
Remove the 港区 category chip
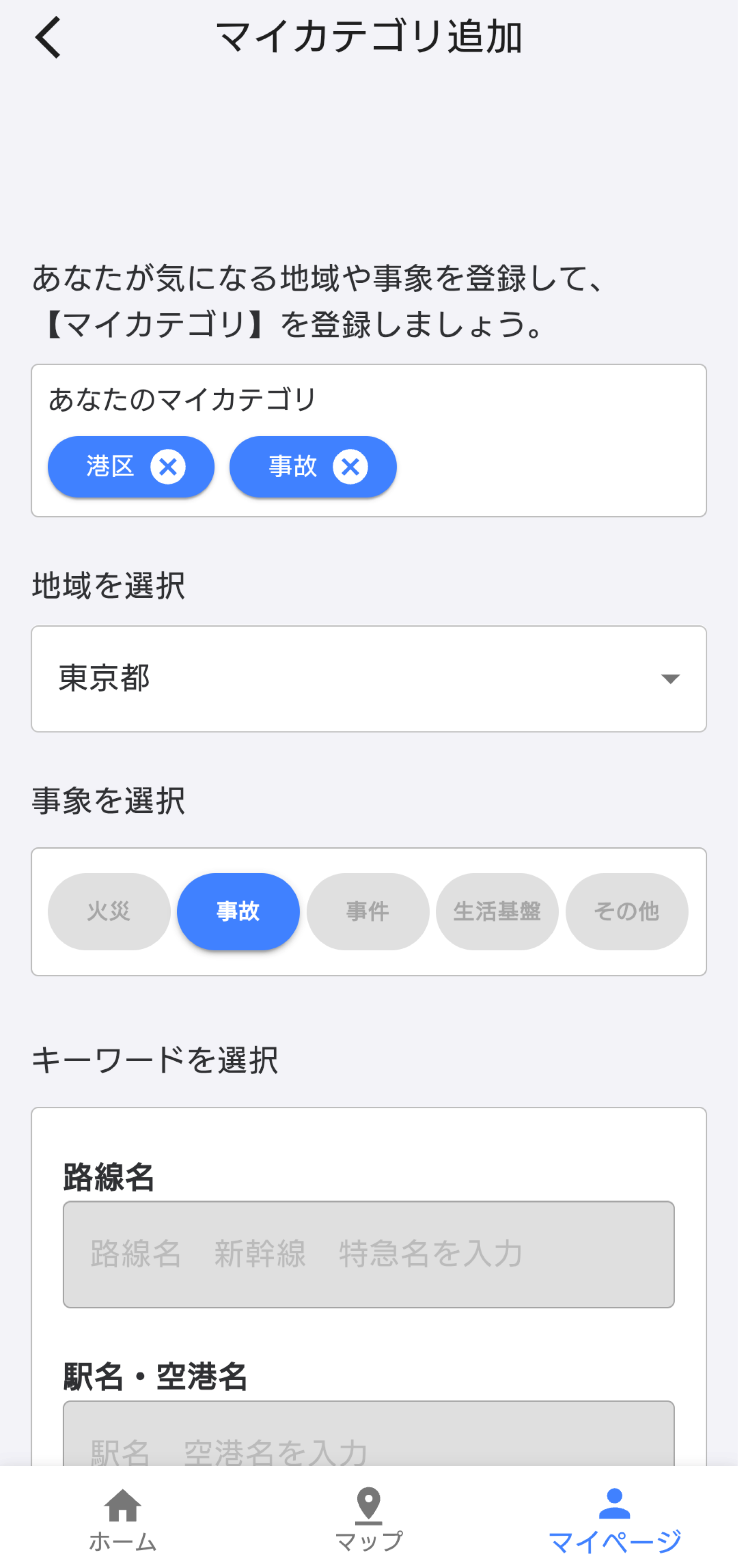pos(167,467)
